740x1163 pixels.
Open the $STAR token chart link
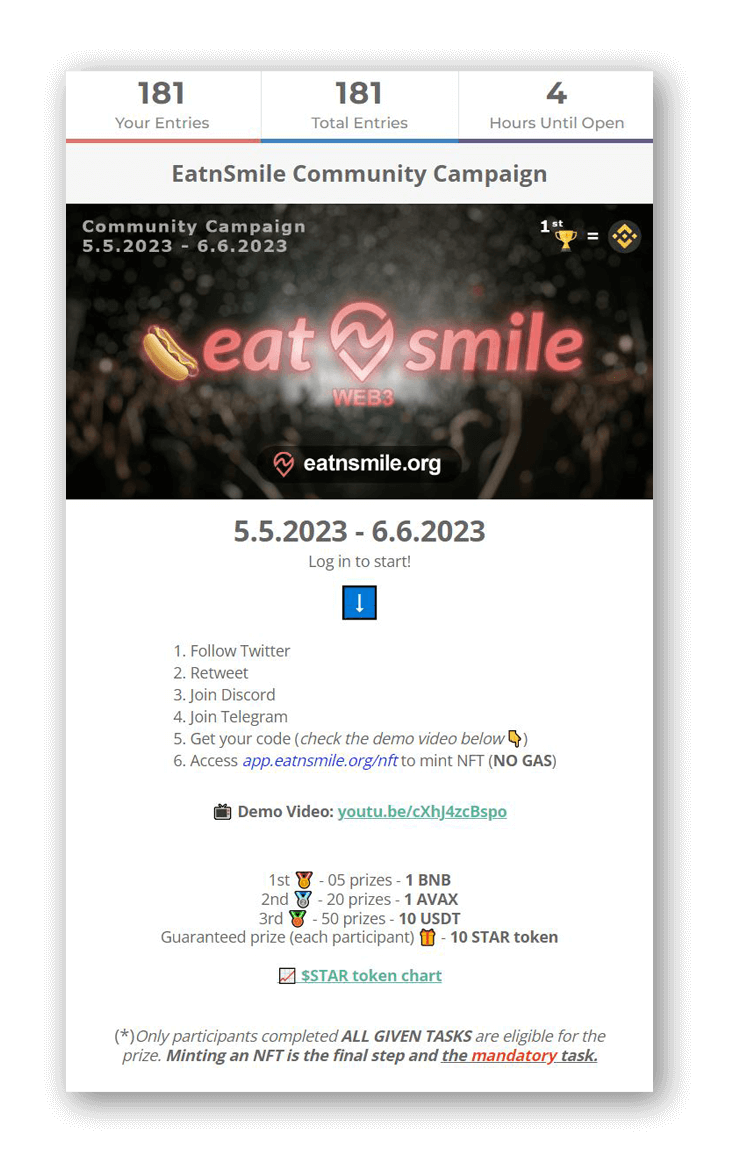[371, 976]
